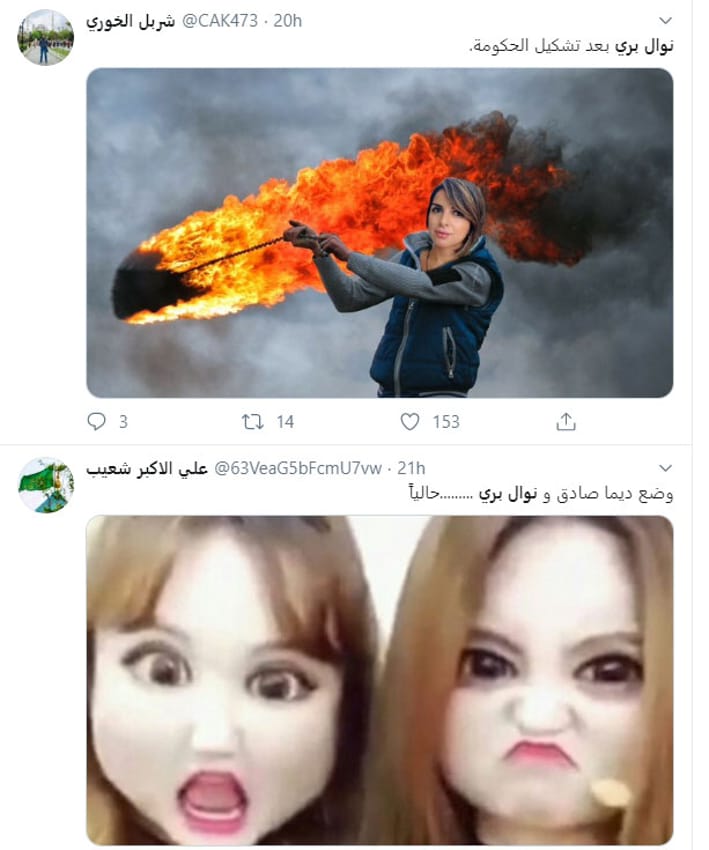Viewport: 709px width, 850px height.
Task: Open the @CAK473 profile avatar
Action: point(46,38)
